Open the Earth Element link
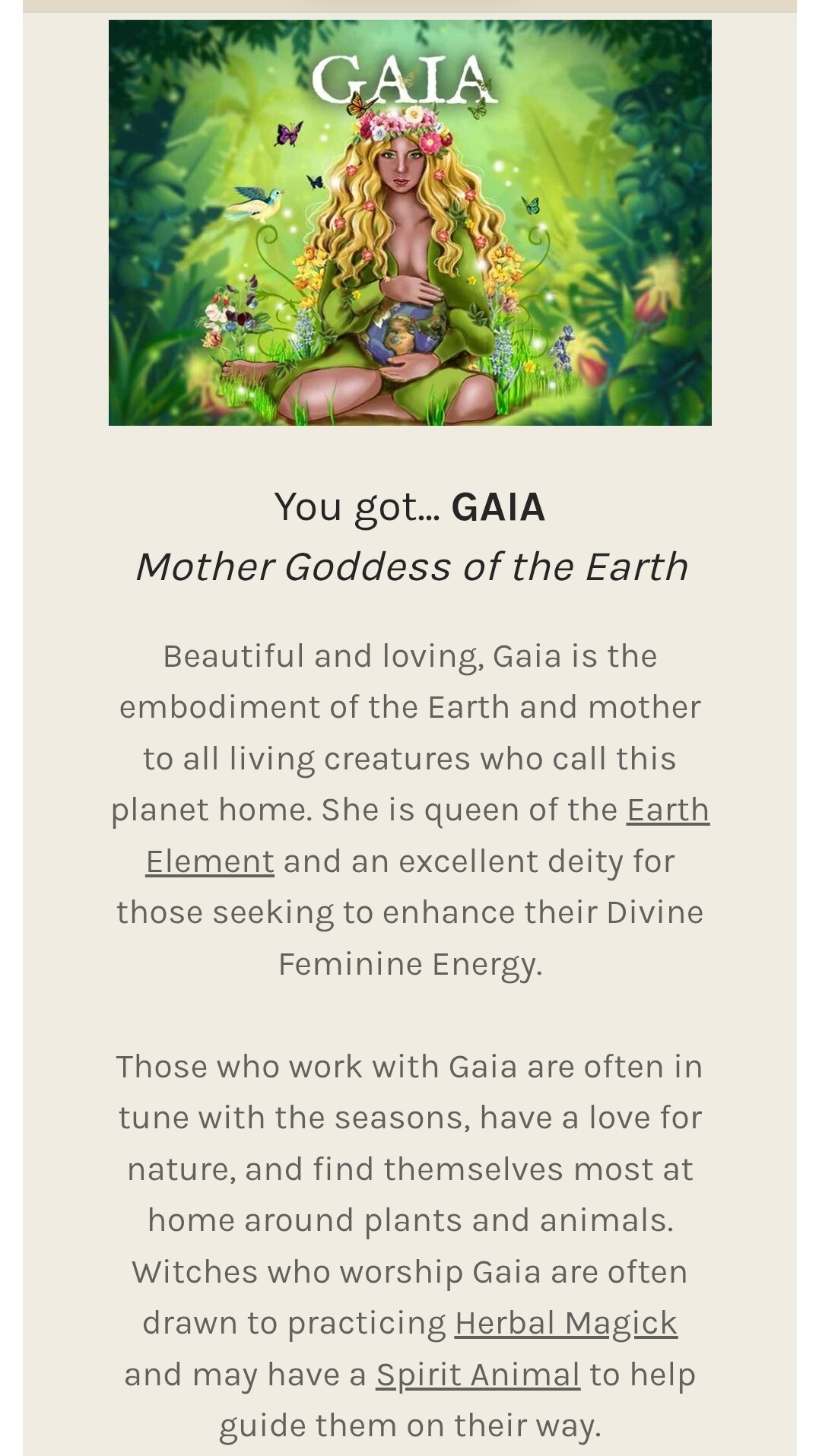The image size is (819, 1456). (667, 810)
